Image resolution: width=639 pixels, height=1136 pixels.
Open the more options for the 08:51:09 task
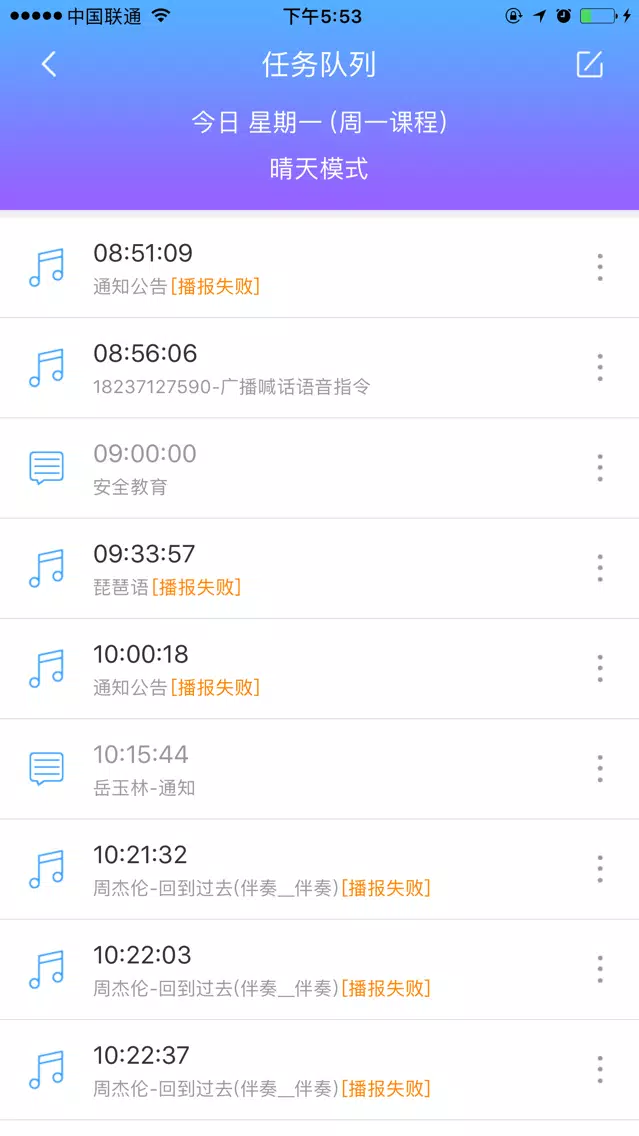(600, 267)
